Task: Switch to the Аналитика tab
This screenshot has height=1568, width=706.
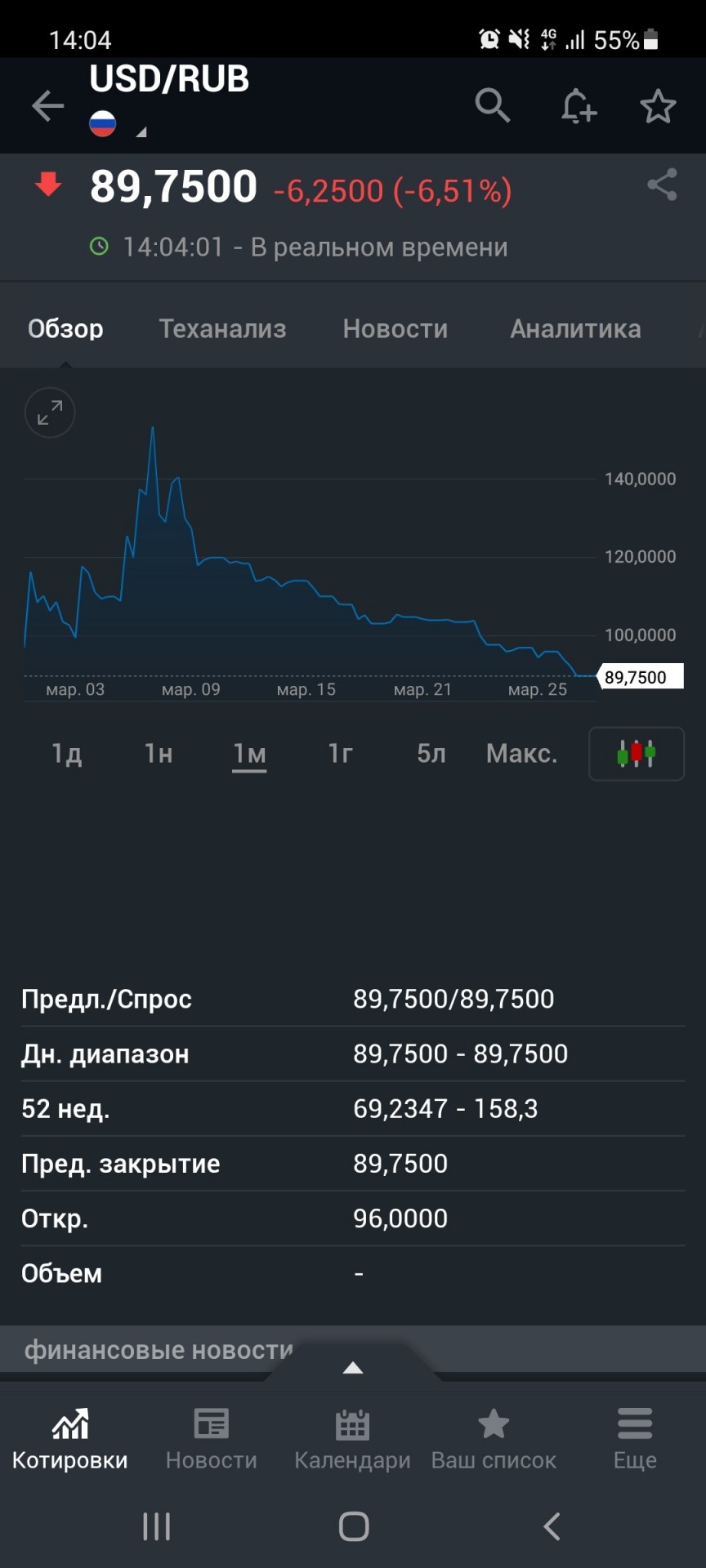Action: click(x=575, y=328)
